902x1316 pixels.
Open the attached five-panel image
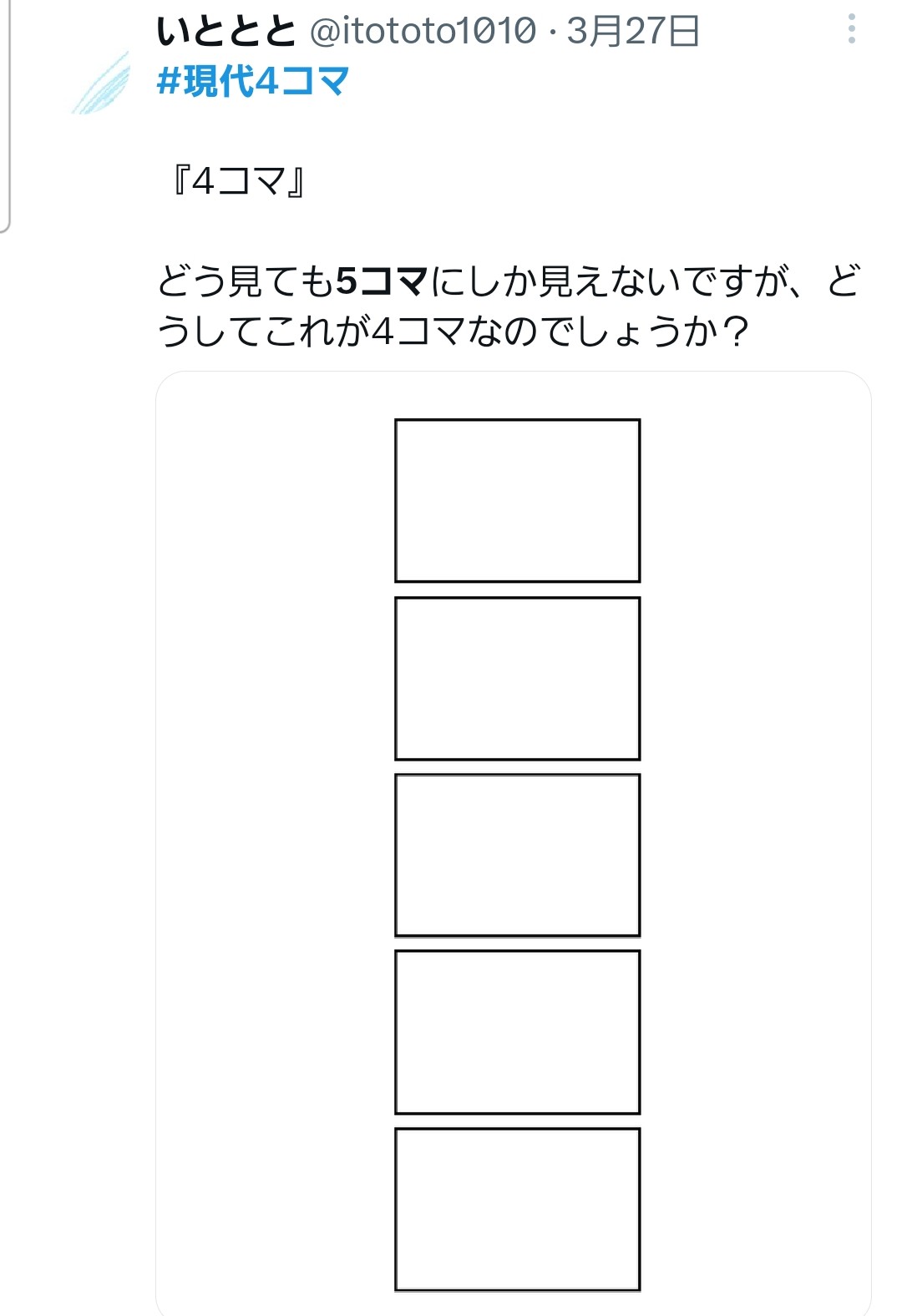tap(516, 852)
